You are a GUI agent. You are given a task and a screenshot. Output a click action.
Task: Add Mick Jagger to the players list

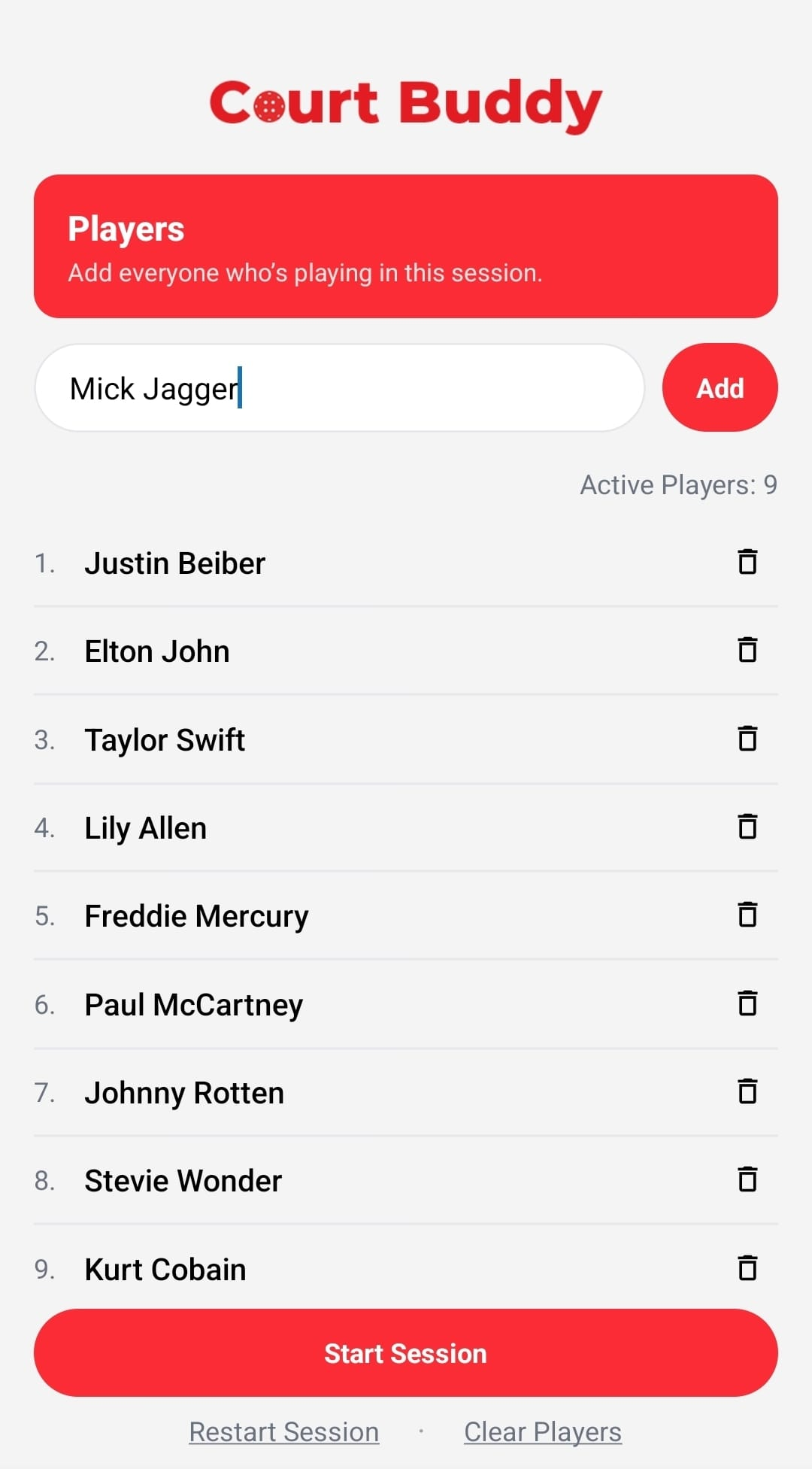720,388
